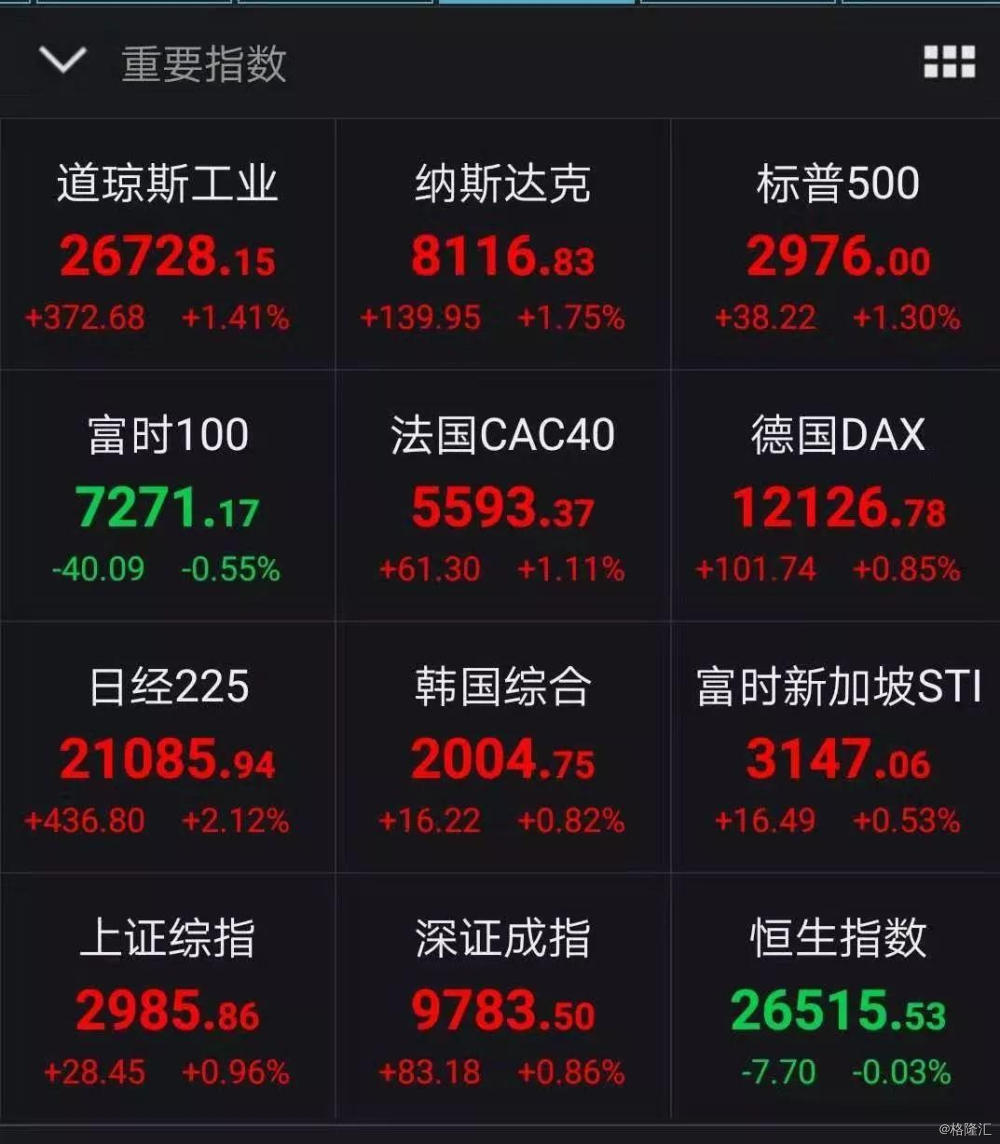Open the 道琼斯工业 index card
Image resolution: width=1000 pixels, height=1144 pixels.
(x=167, y=246)
